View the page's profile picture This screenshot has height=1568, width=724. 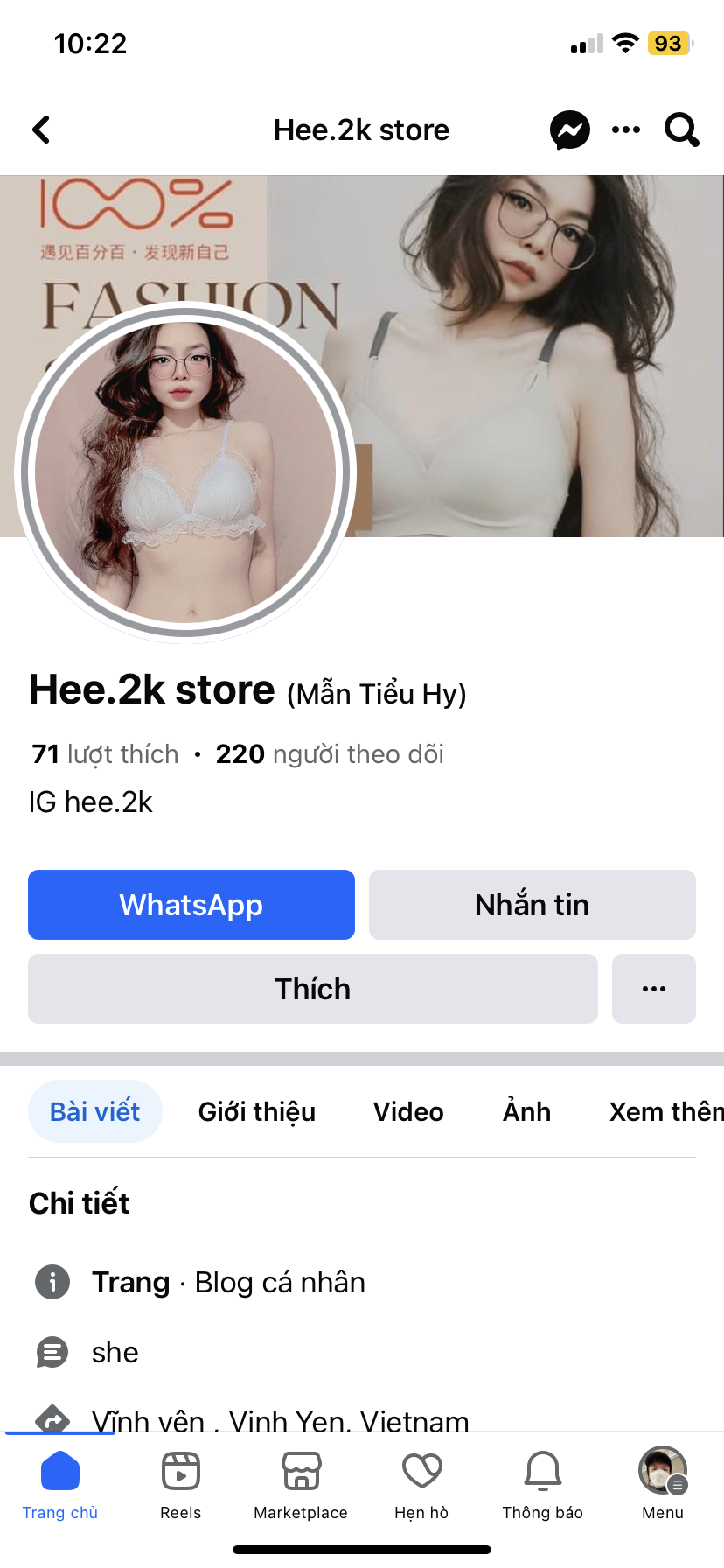pos(184,472)
